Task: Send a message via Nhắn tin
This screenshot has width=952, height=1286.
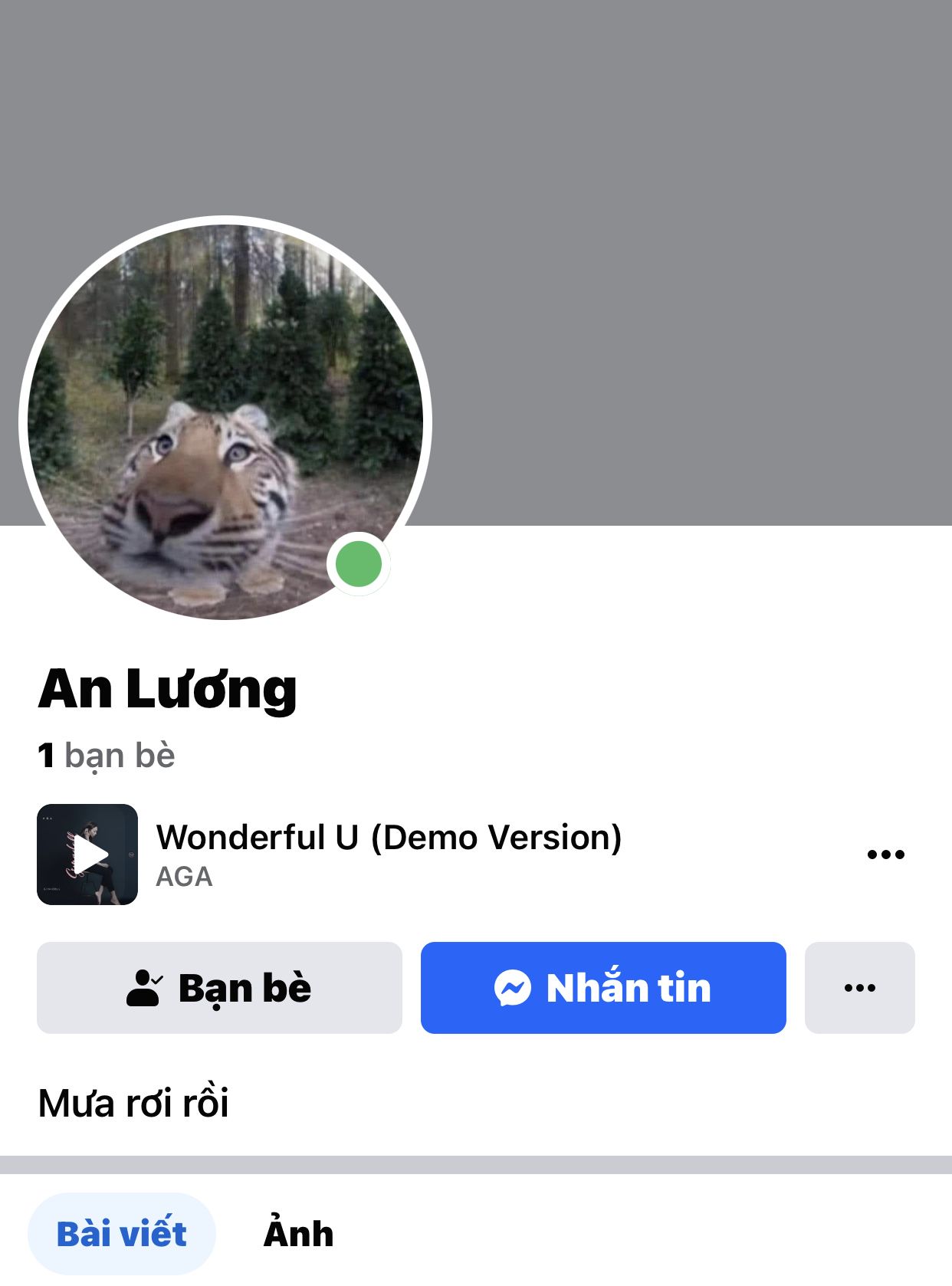Action: coord(603,988)
